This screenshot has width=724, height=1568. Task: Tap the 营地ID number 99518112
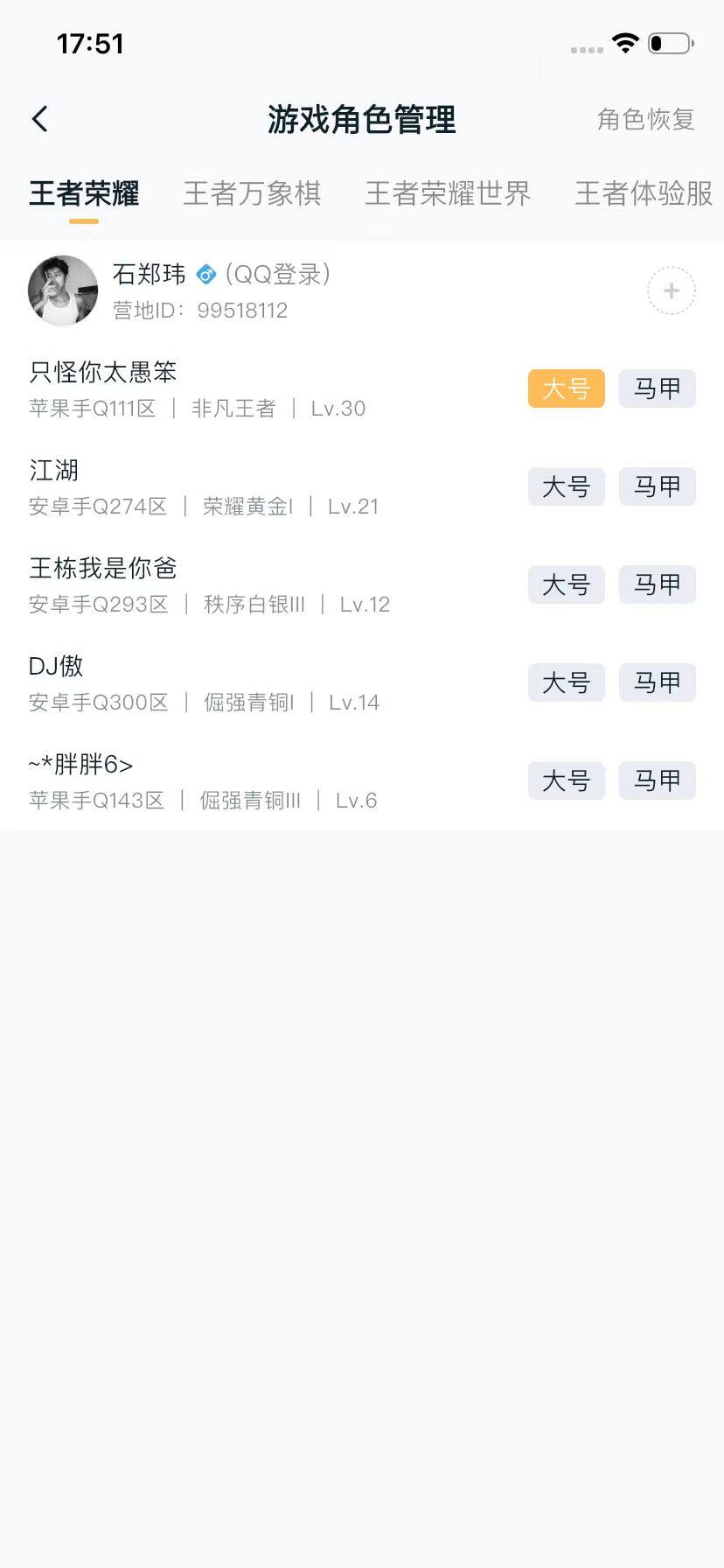pos(240,310)
